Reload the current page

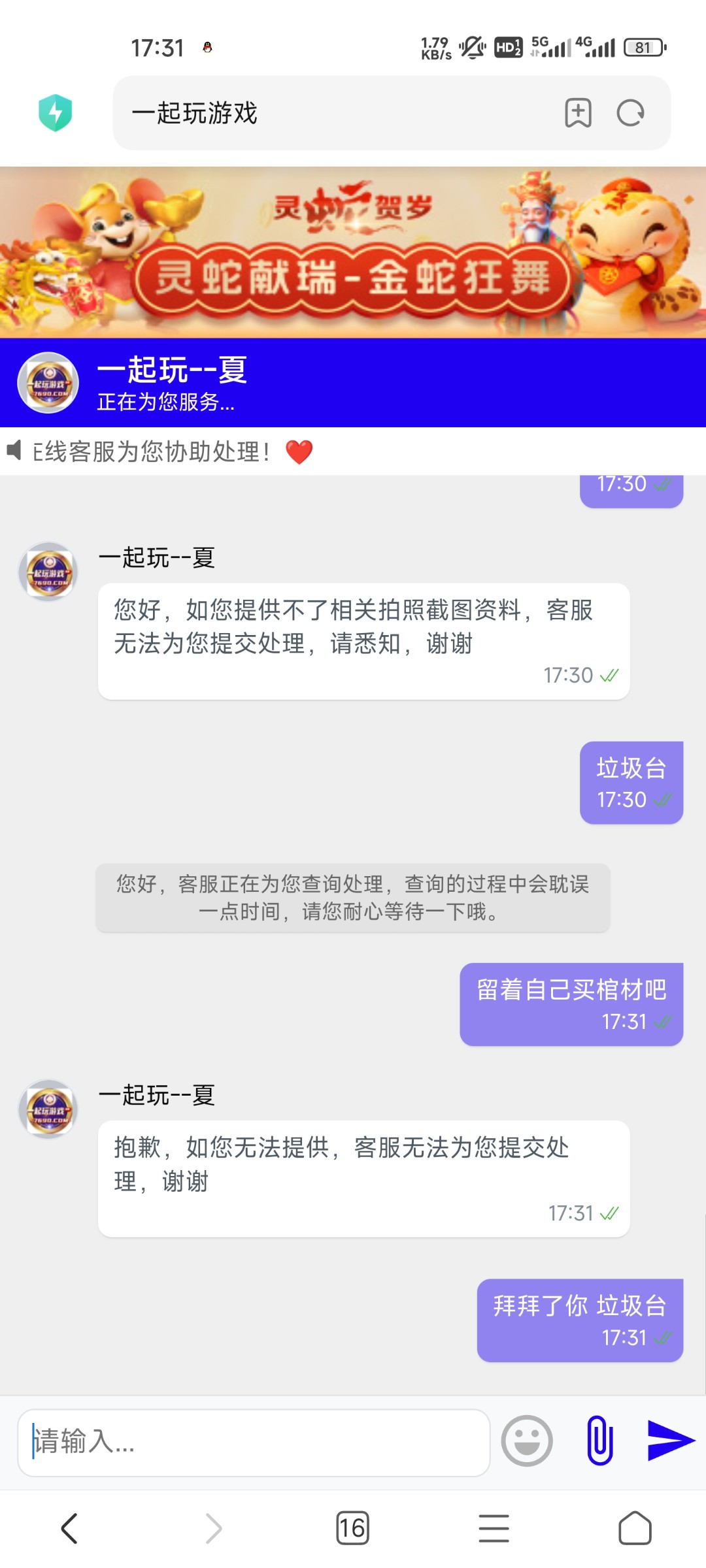(x=630, y=113)
